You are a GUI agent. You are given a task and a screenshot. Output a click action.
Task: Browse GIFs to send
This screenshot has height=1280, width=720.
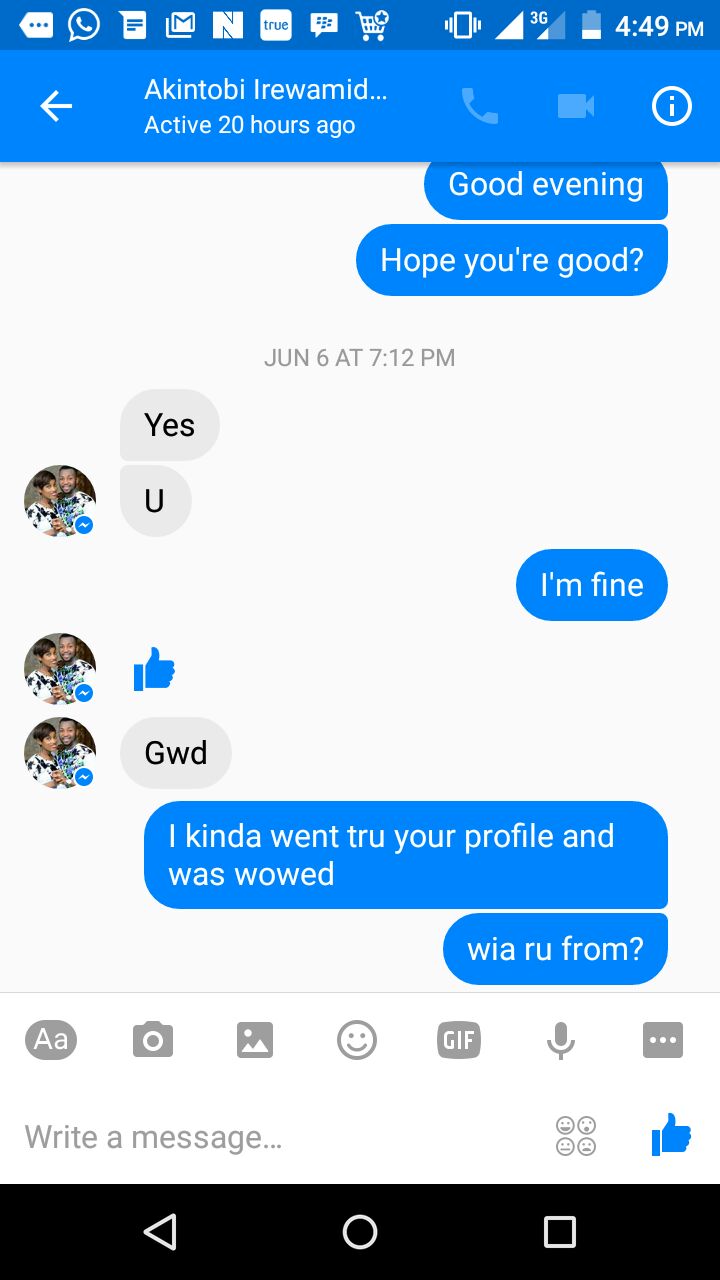pyautogui.click(x=459, y=1040)
